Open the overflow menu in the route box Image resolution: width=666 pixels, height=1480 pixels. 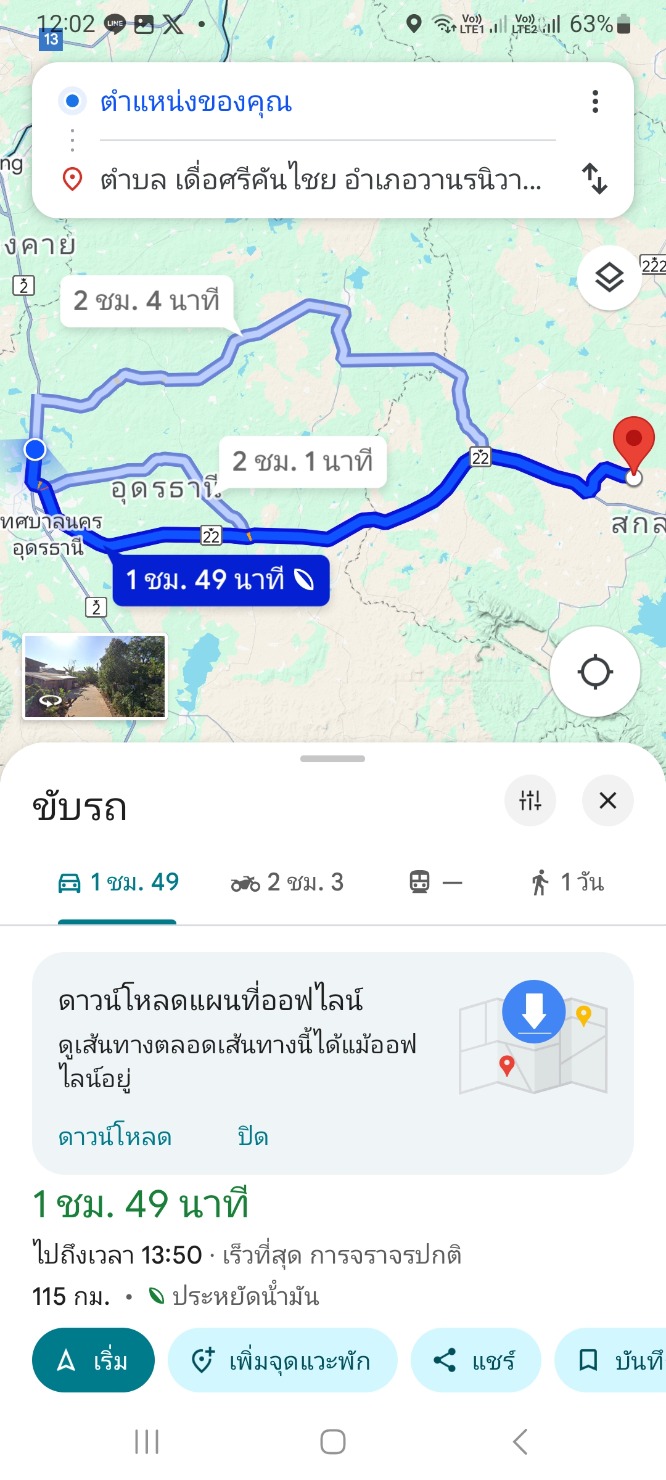pyautogui.click(x=595, y=102)
